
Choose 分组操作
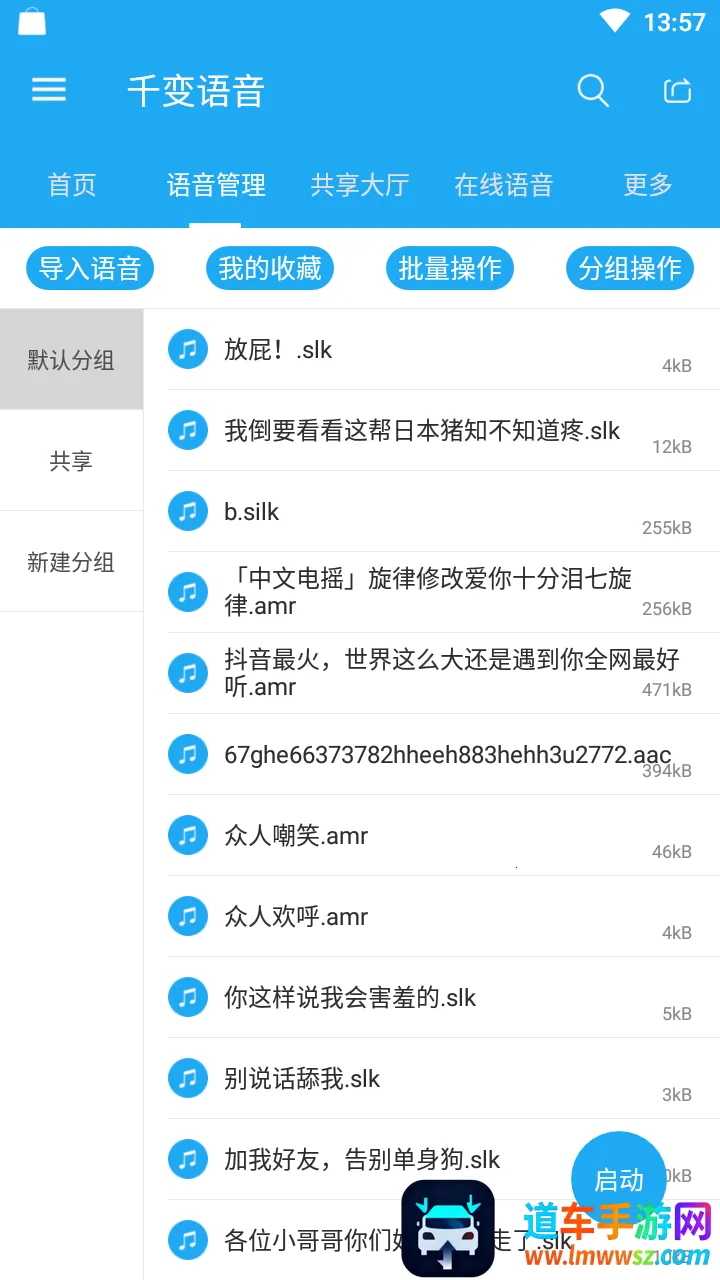pos(630,268)
